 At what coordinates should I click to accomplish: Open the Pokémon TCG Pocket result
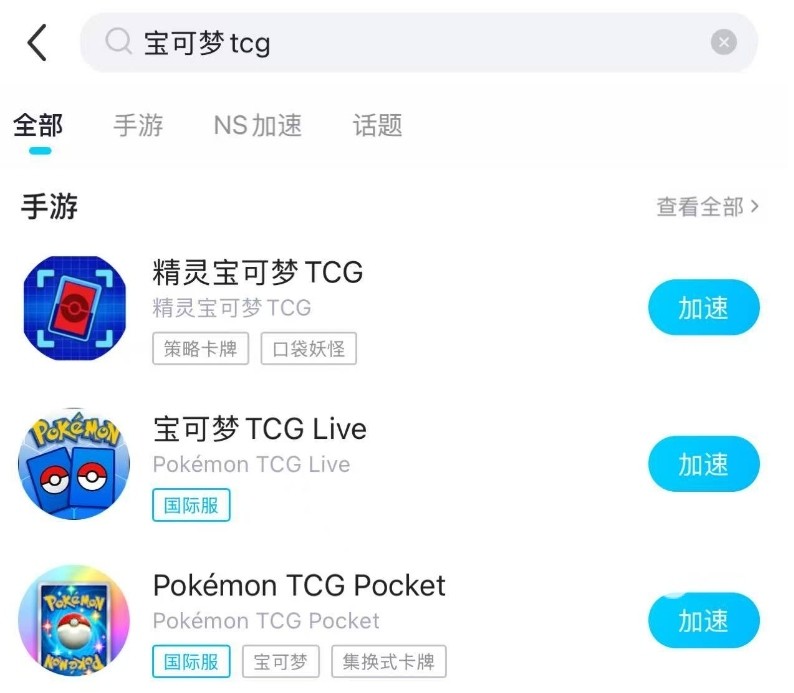299,585
